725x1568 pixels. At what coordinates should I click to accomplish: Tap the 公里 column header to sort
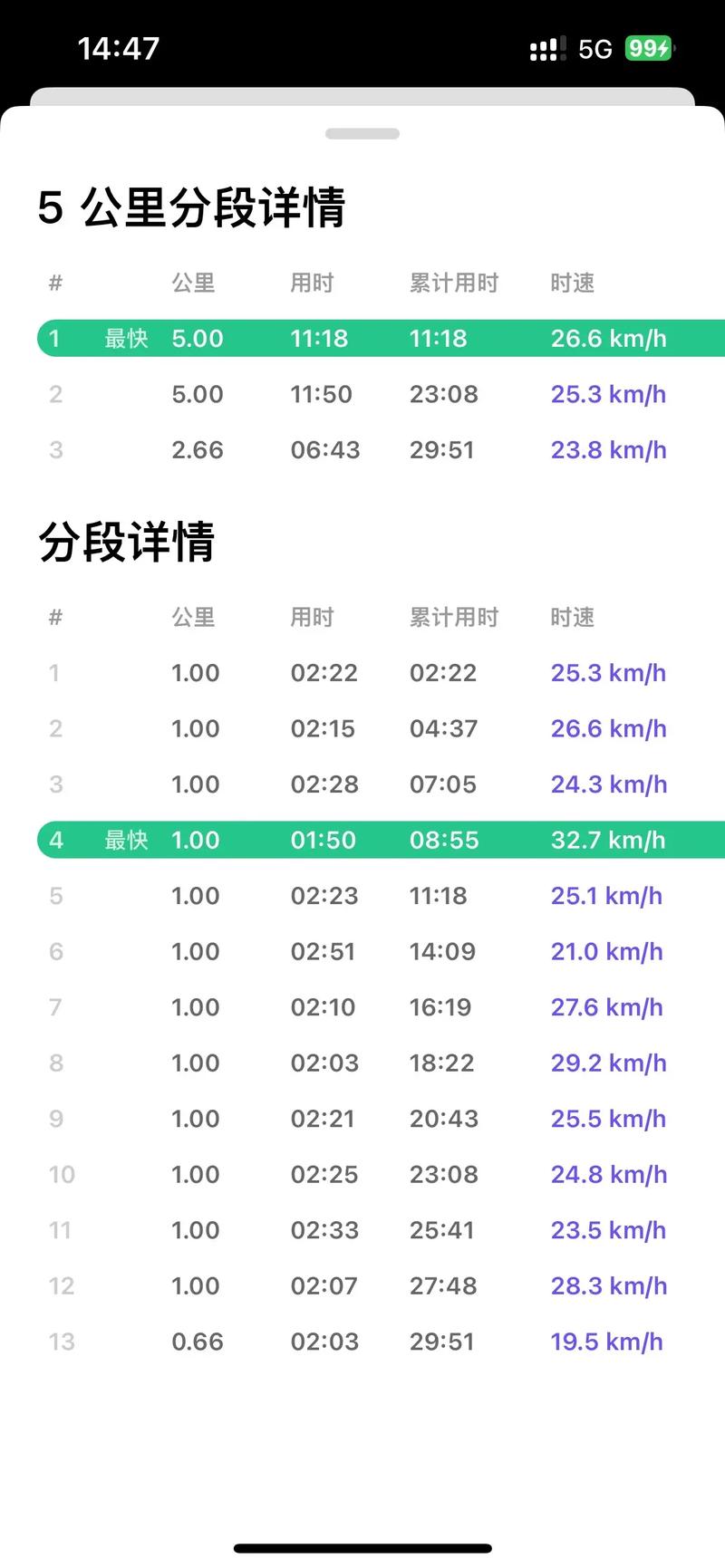(x=193, y=283)
